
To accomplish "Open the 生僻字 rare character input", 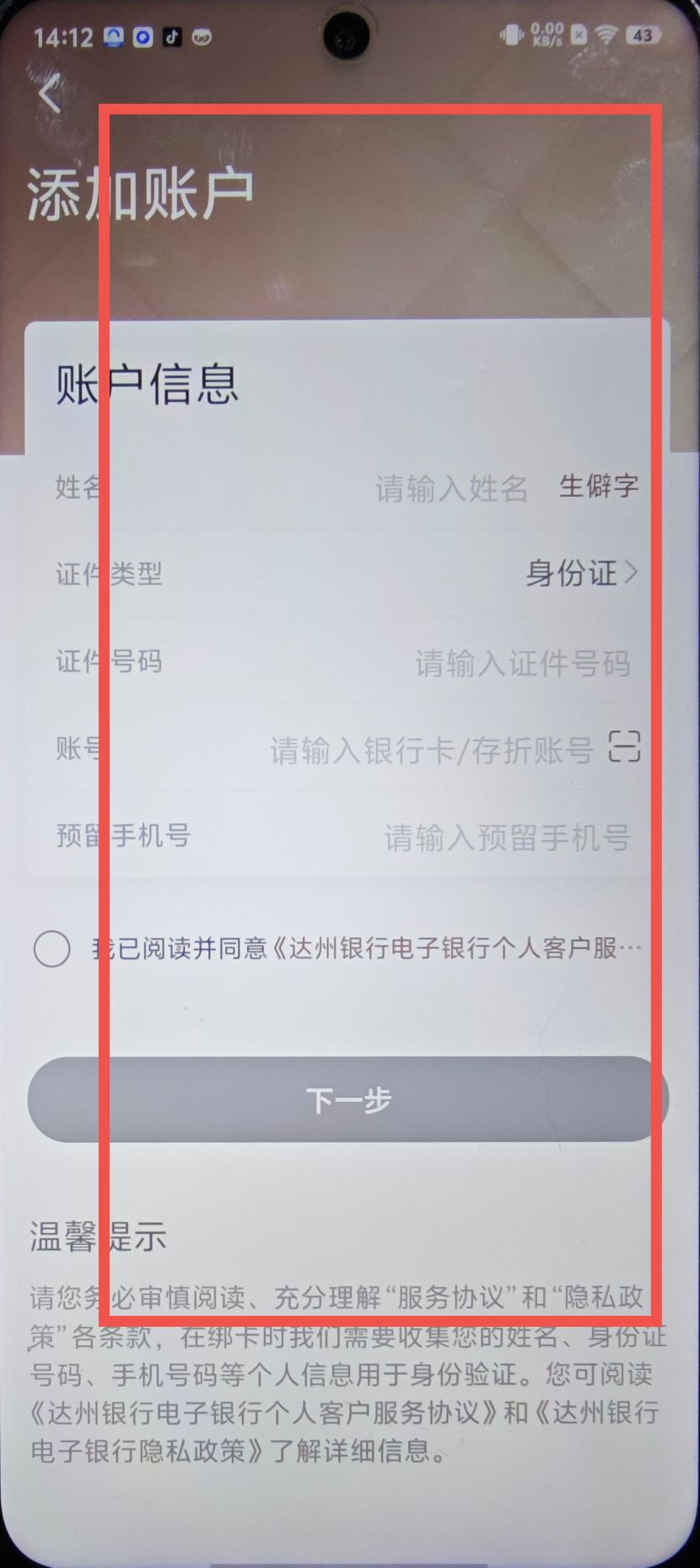I will coord(599,487).
